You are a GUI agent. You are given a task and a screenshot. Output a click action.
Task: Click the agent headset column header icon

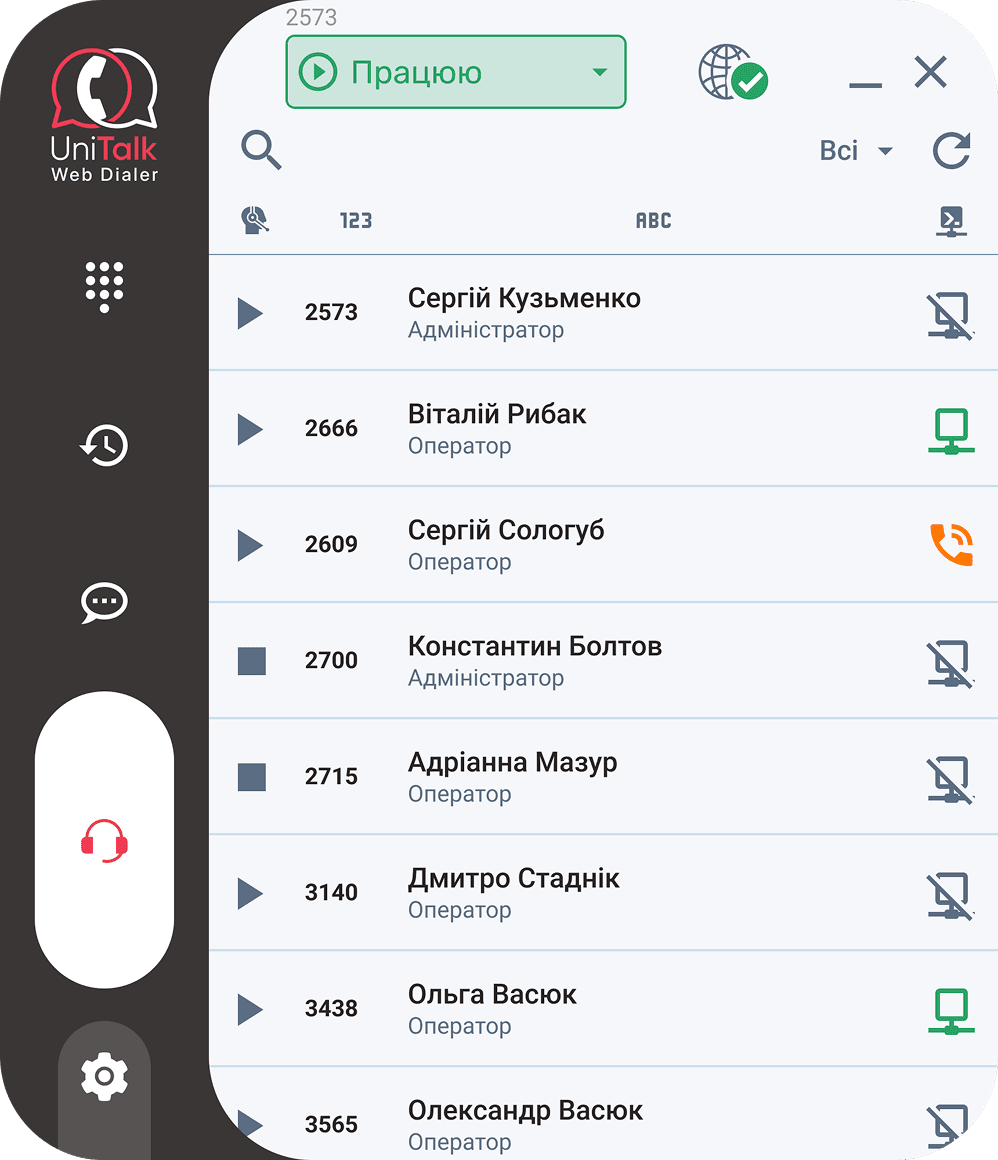256,219
